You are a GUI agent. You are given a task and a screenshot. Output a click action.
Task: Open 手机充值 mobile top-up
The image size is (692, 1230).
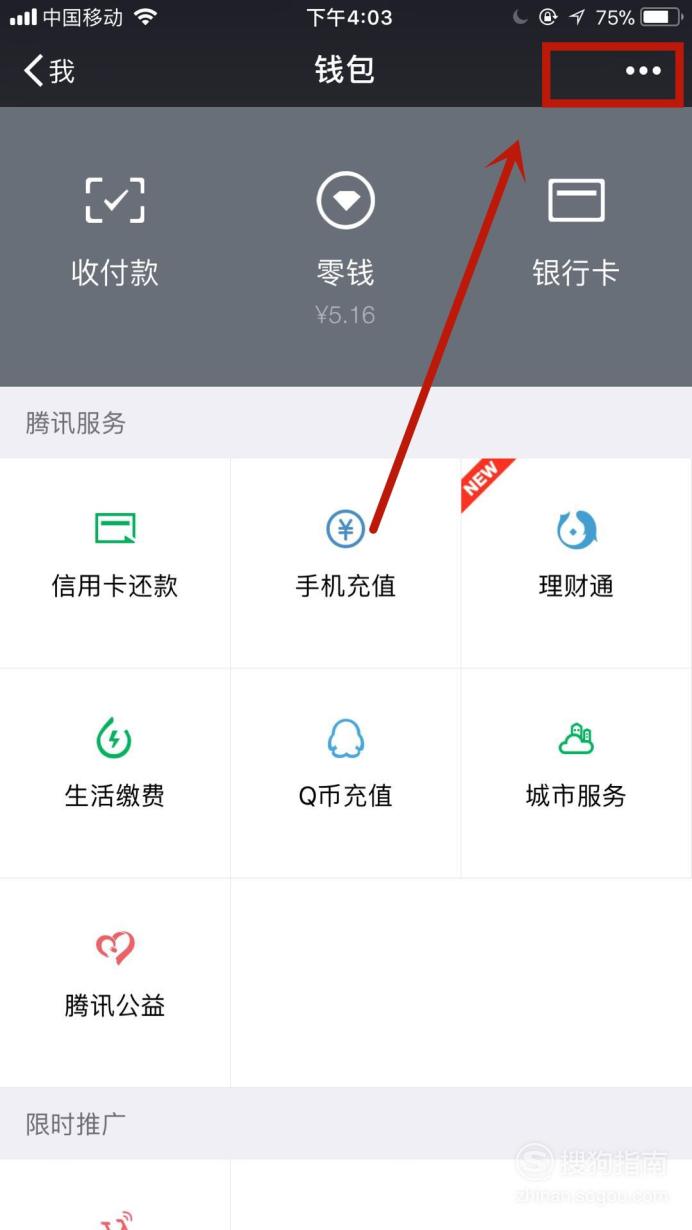(346, 563)
